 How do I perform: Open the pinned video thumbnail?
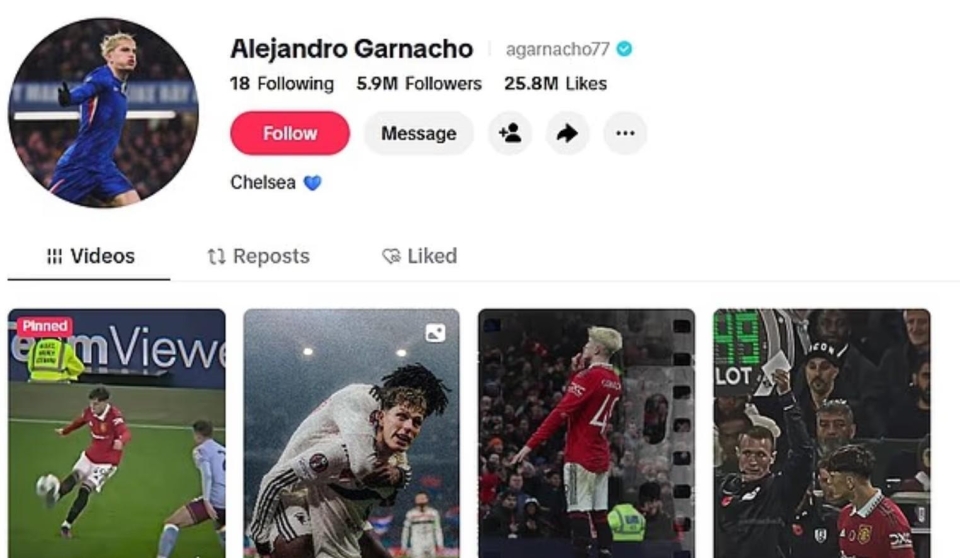[117, 435]
